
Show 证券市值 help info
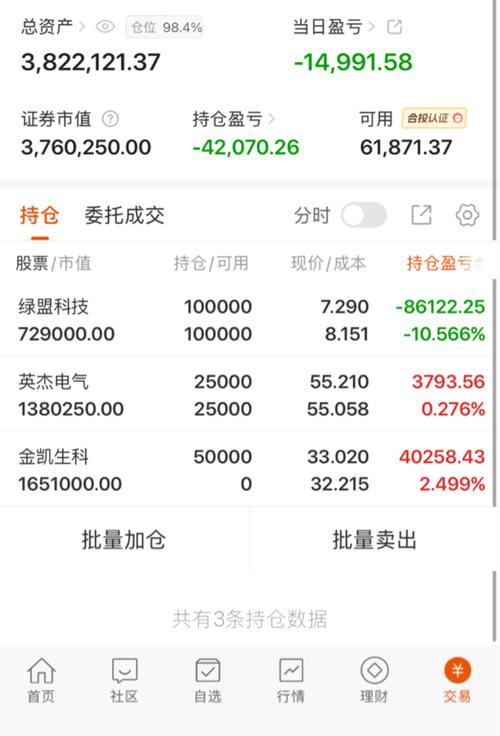click(x=110, y=119)
